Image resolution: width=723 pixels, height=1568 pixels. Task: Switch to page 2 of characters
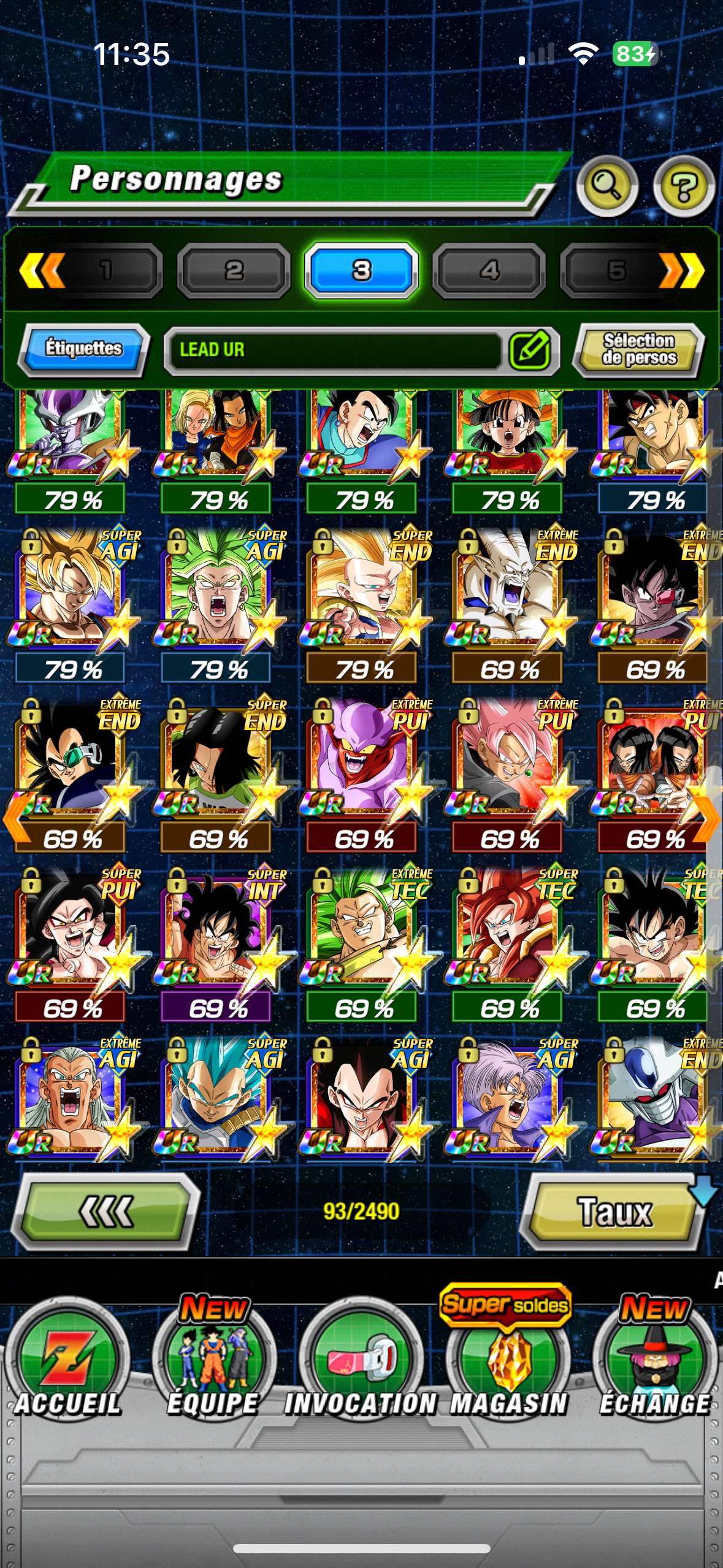pos(234,271)
